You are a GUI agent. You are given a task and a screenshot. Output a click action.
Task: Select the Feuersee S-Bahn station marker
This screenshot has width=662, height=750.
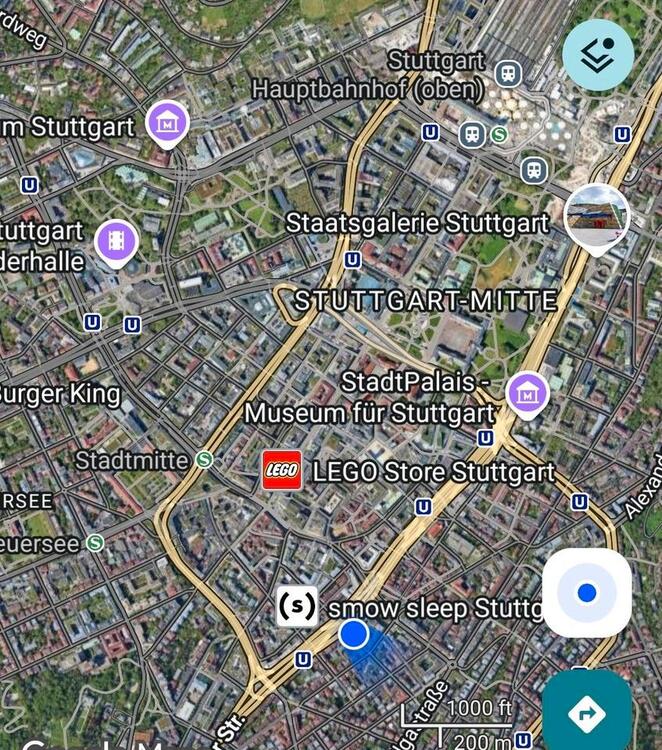[95, 543]
